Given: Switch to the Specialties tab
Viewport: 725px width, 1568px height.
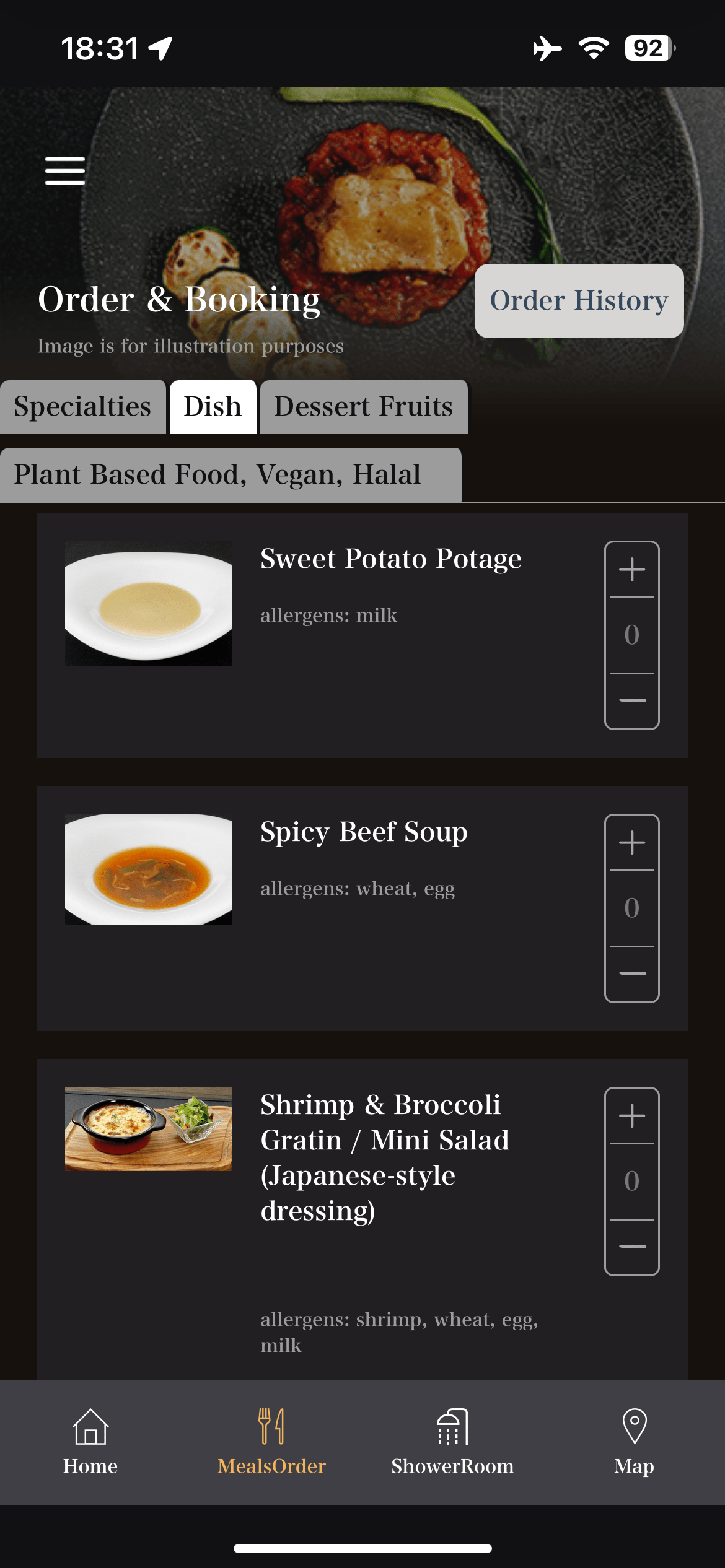Looking at the screenshot, I should coord(82,407).
